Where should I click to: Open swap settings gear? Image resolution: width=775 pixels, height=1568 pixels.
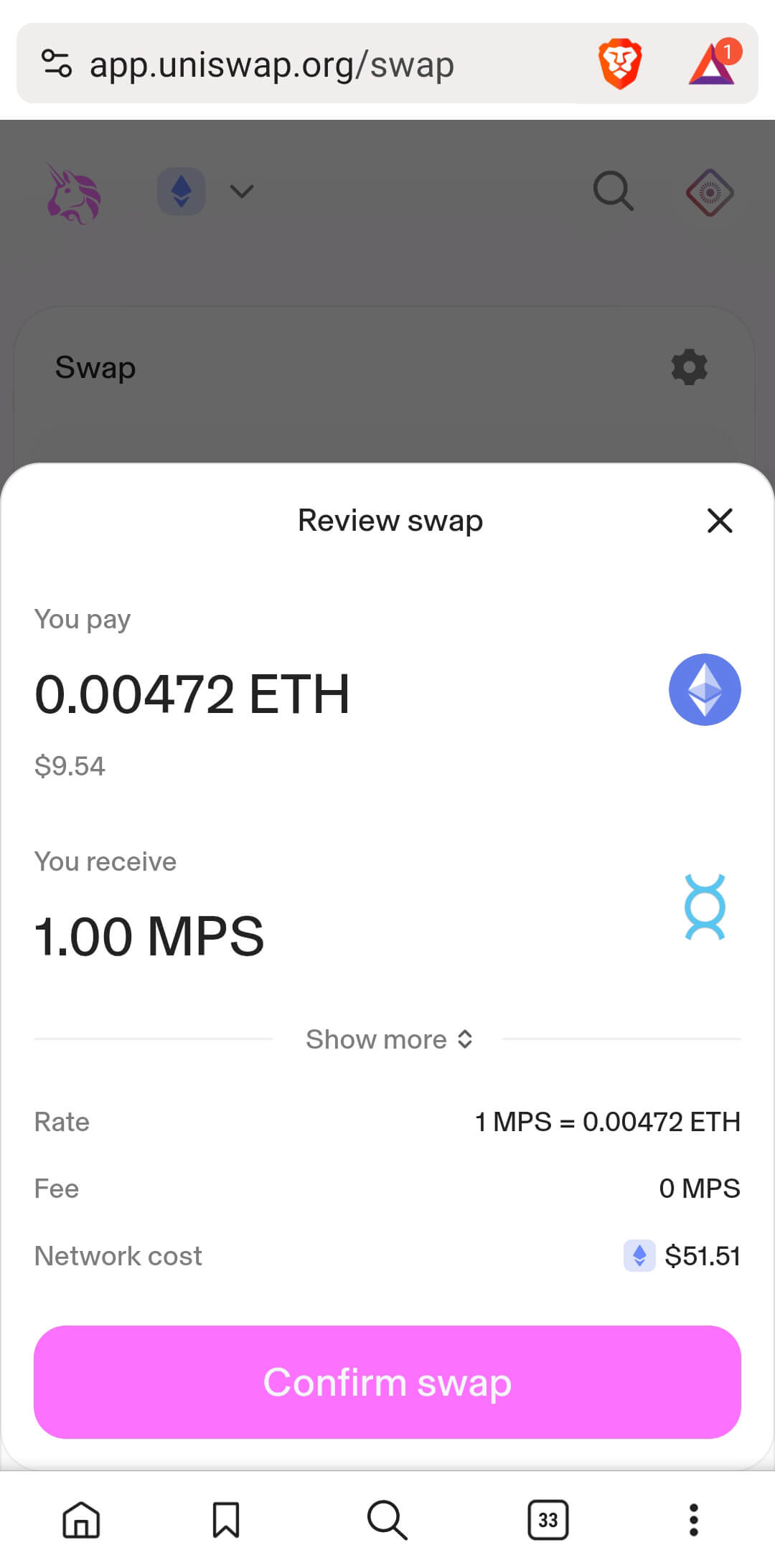[x=688, y=367]
